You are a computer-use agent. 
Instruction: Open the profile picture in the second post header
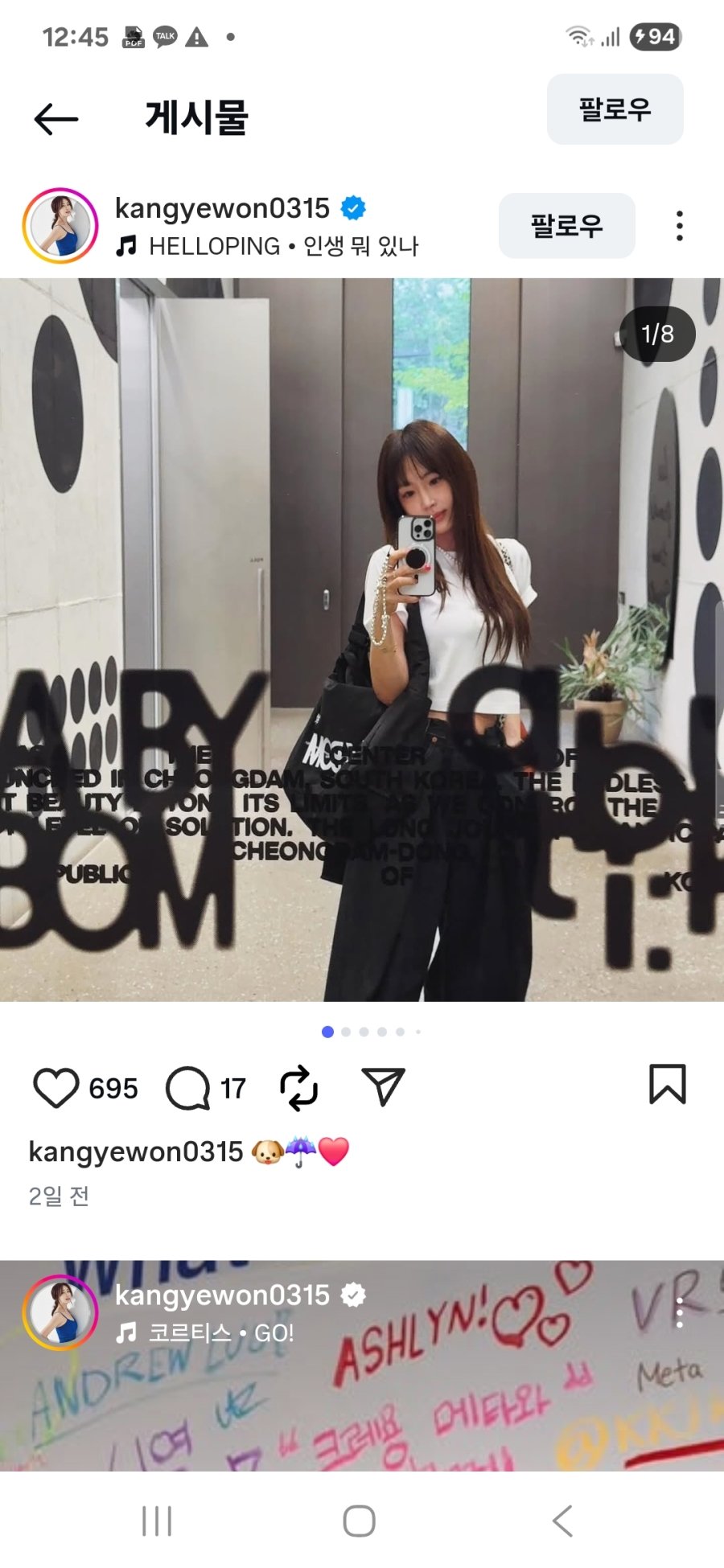(60, 1313)
